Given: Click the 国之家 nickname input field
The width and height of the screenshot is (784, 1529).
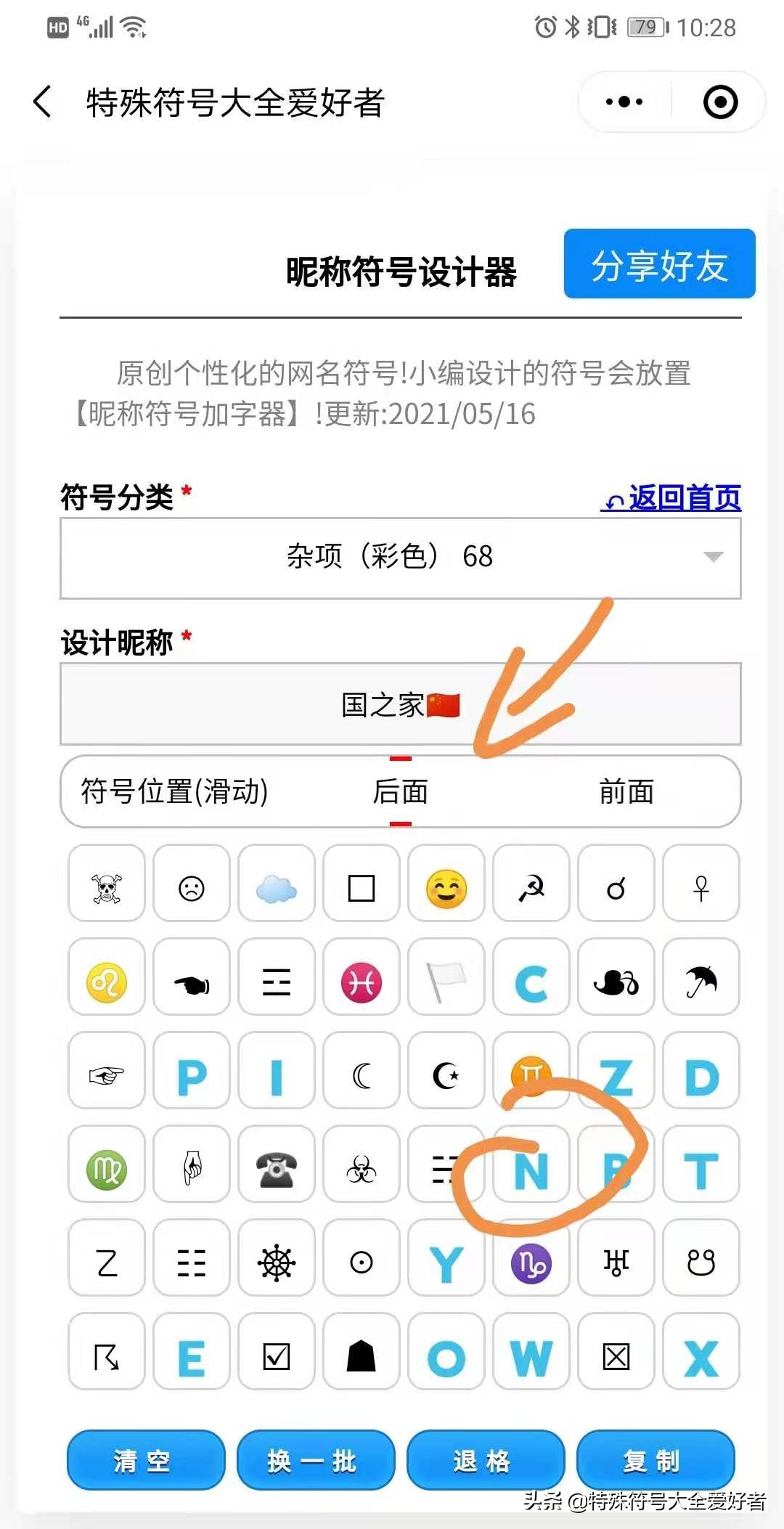Looking at the screenshot, I should click(400, 703).
